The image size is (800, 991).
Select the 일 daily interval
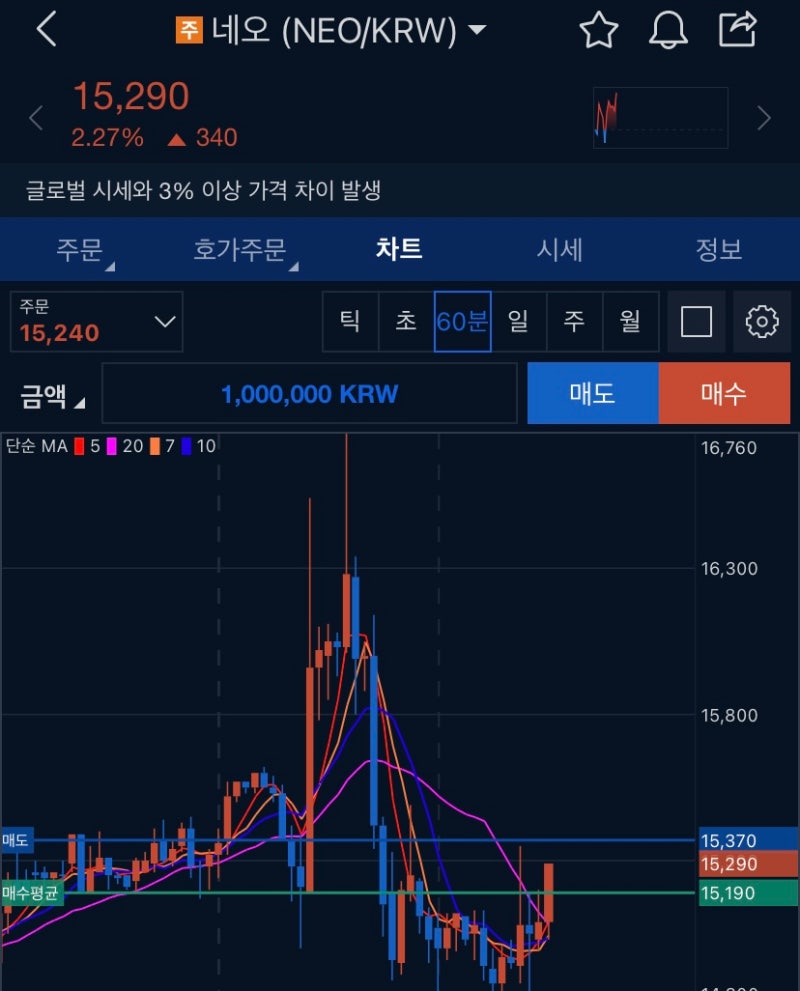(x=520, y=321)
